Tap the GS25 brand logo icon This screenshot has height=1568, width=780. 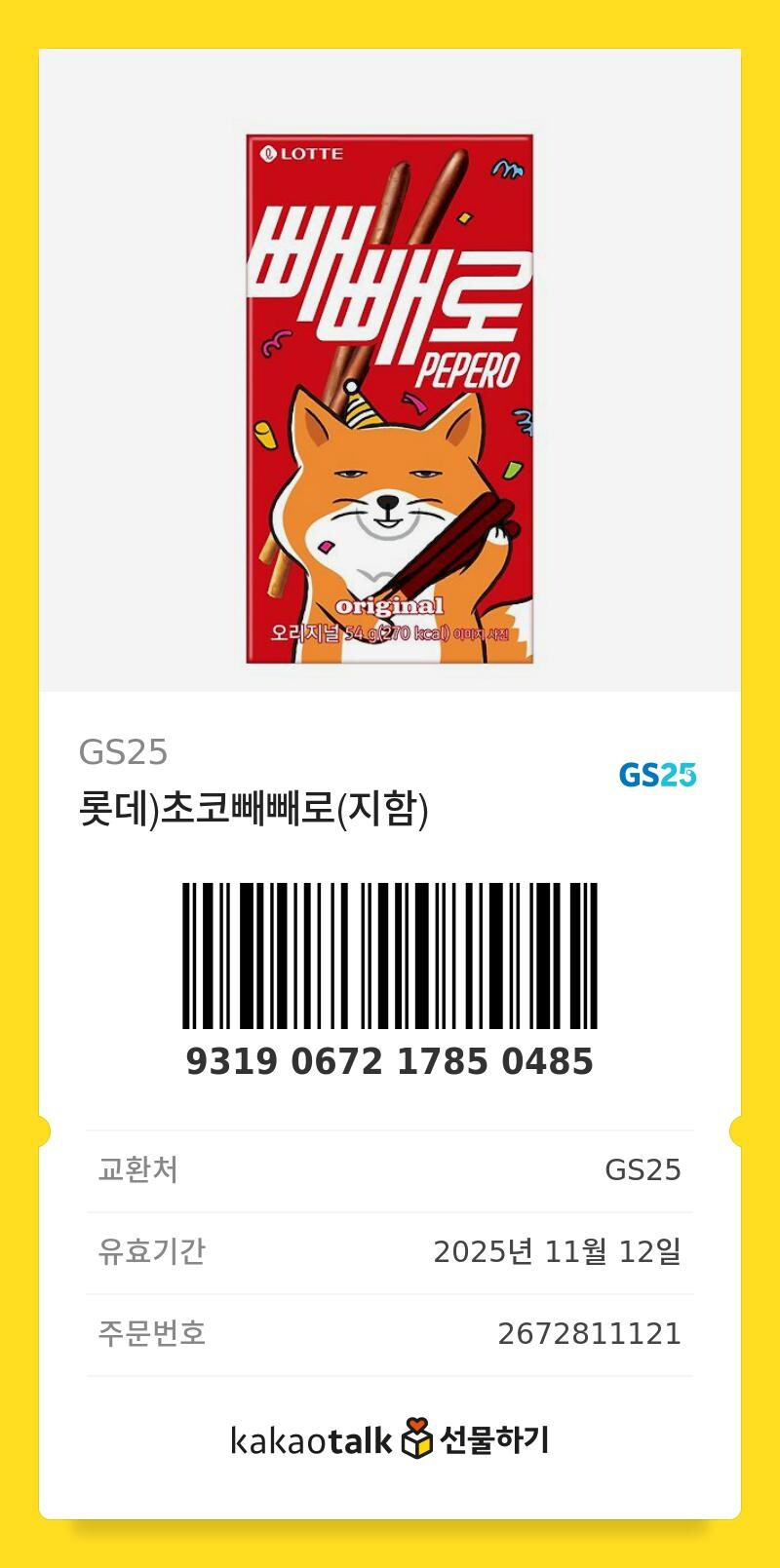coord(657,775)
